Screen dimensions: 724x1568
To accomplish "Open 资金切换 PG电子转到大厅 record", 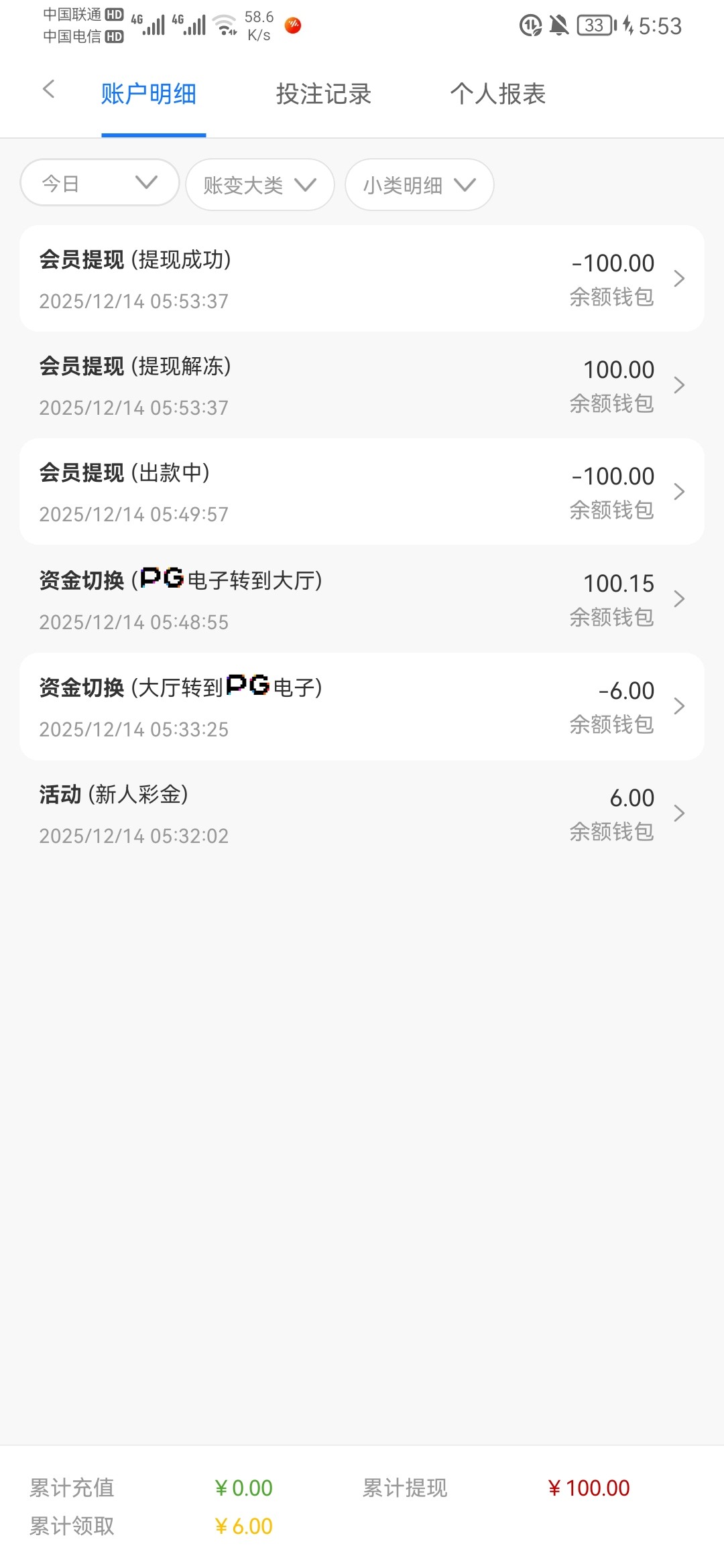I will pyautogui.click(x=362, y=599).
